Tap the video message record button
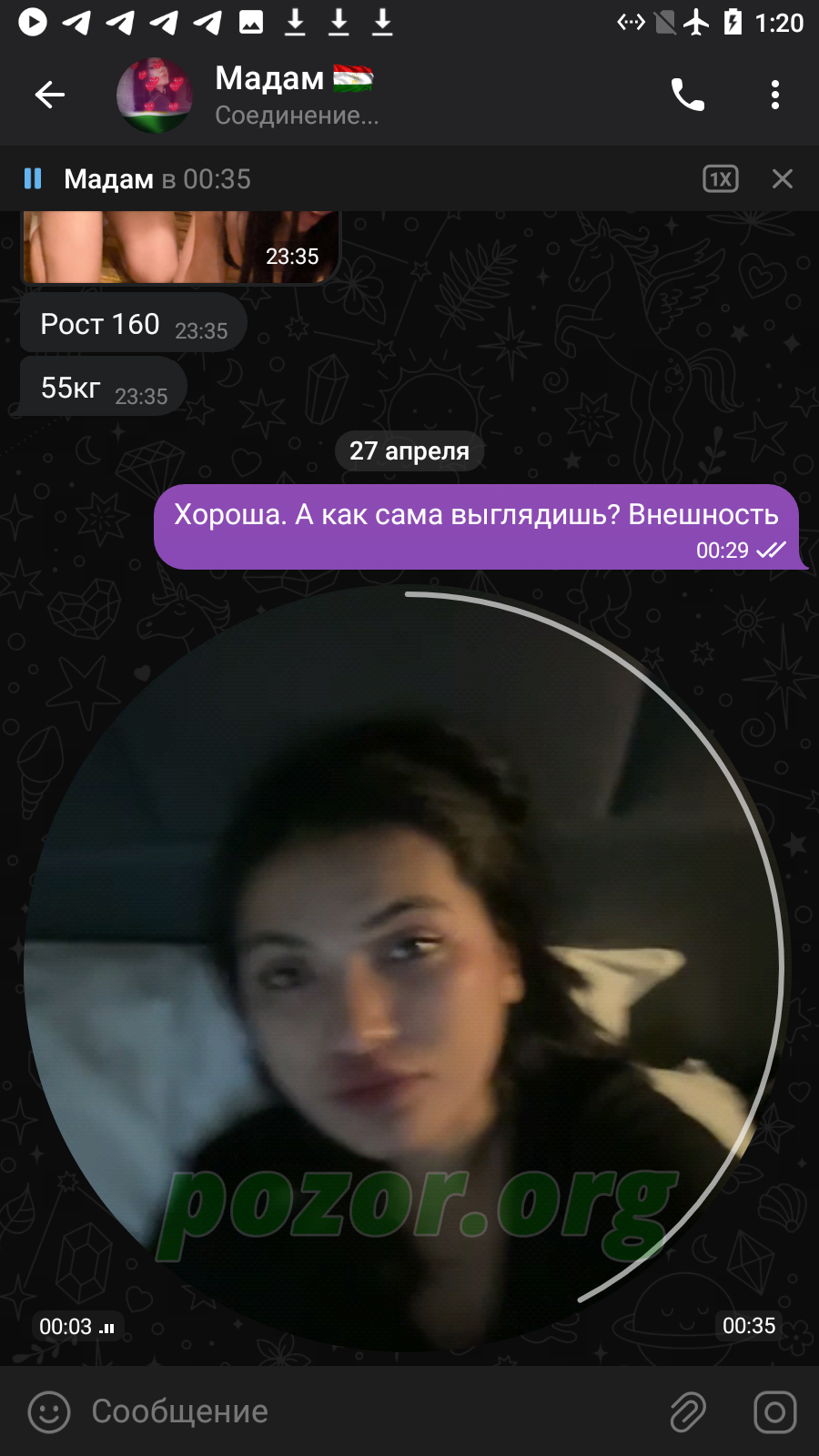Image resolution: width=819 pixels, height=1456 pixels. click(x=775, y=1412)
